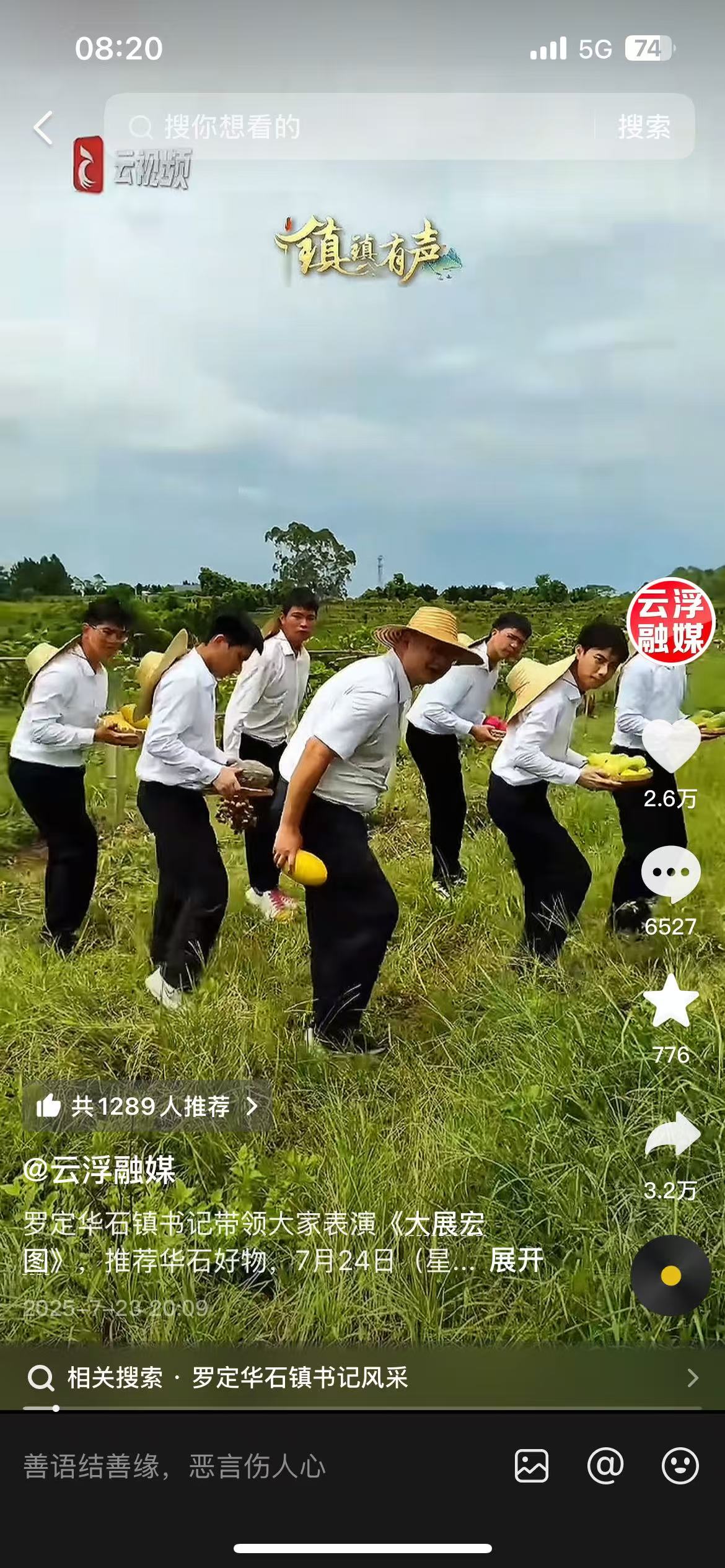The height and width of the screenshot is (1568, 725).
Task: Open the emoji picker in the comment bar
Action: [680, 1466]
